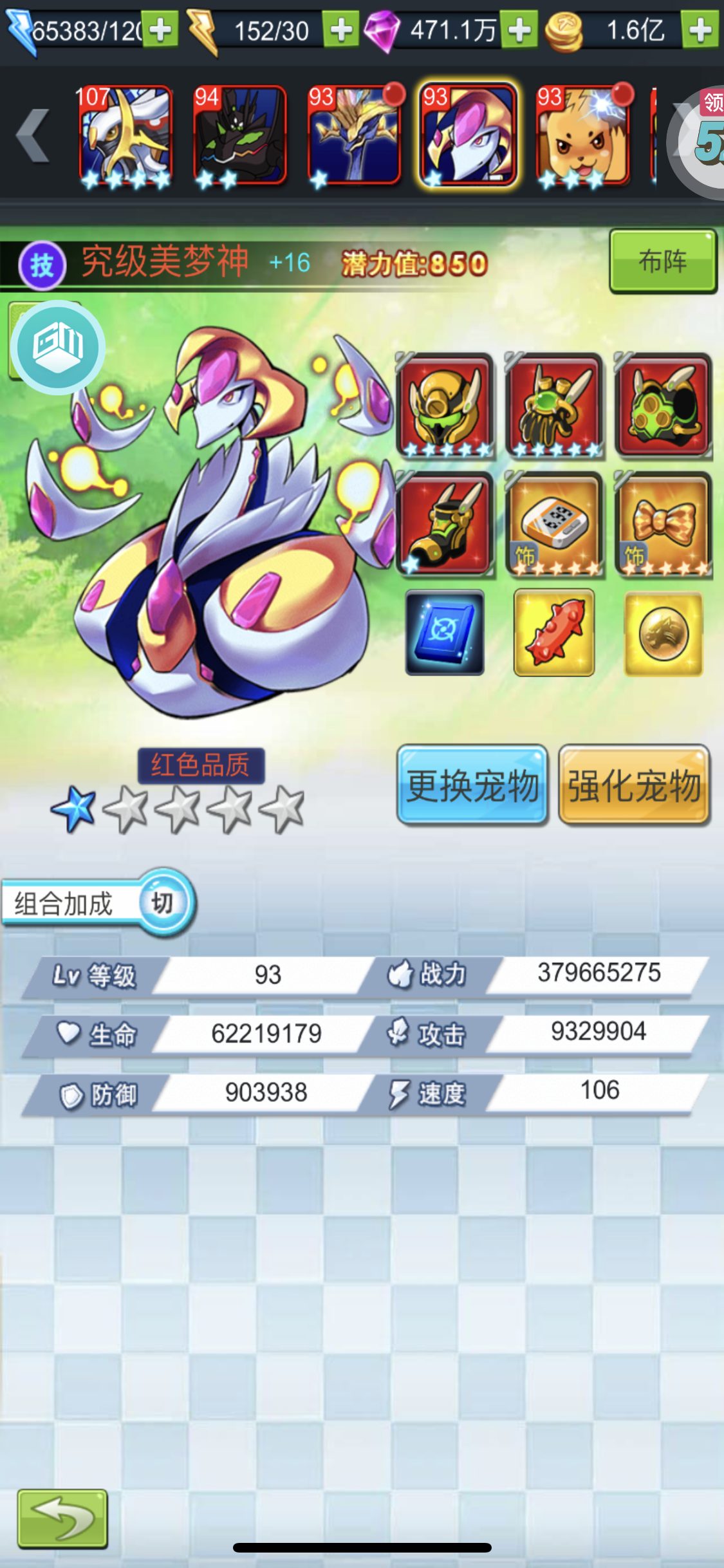Add more gold coins with plus button
Viewport: 724px width, 1568px height.
700,30
